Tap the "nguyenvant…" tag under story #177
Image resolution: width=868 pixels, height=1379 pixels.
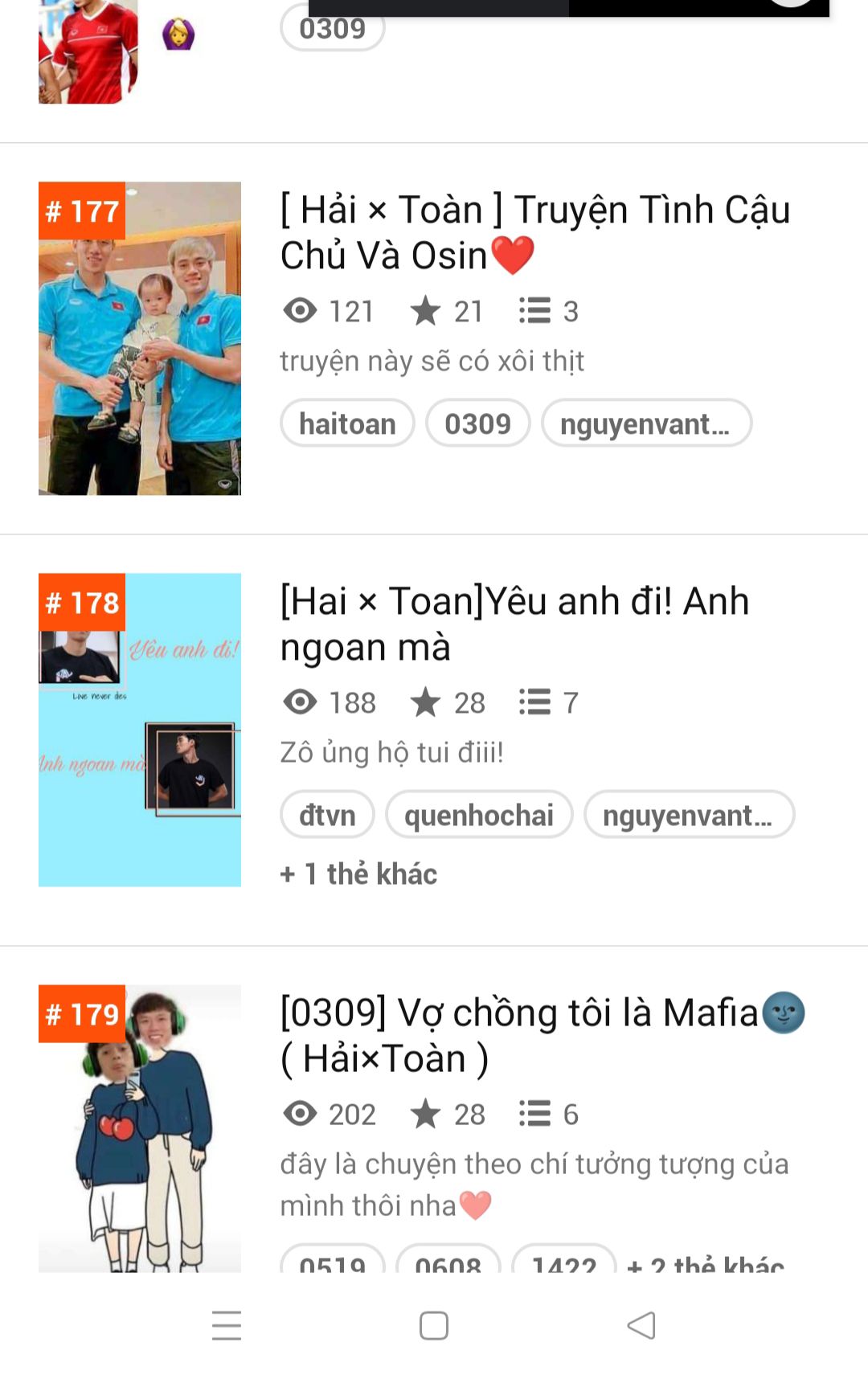(x=645, y=424)
